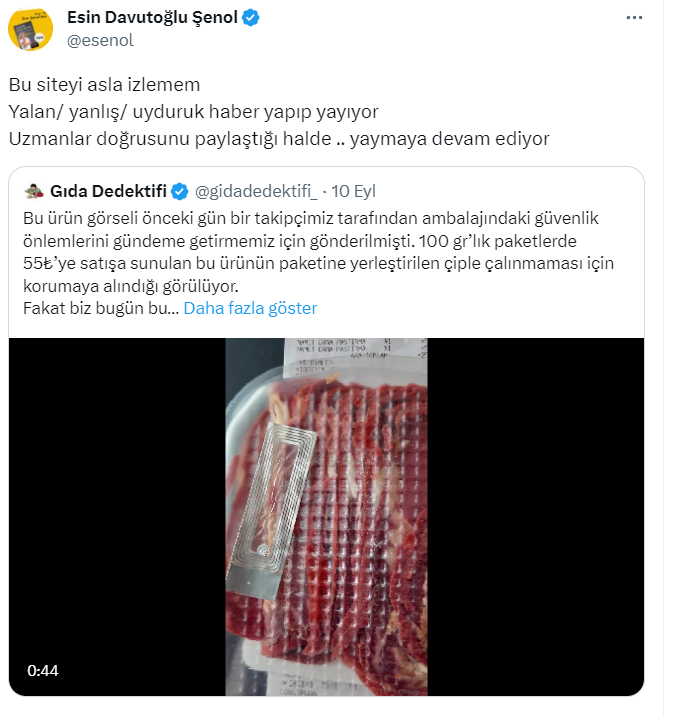Open Esin Davutoğlu Şenol's profile picture
Viewport: 680px width, 717px height.
pos(30,28)
